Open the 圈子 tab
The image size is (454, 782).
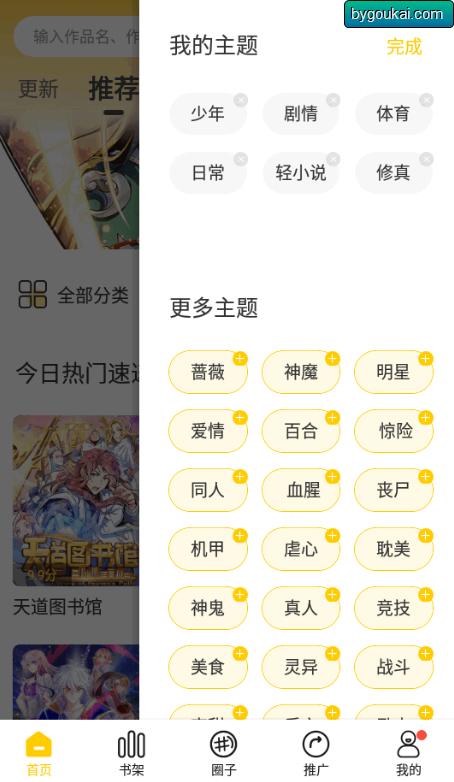(x=224, y=753)
